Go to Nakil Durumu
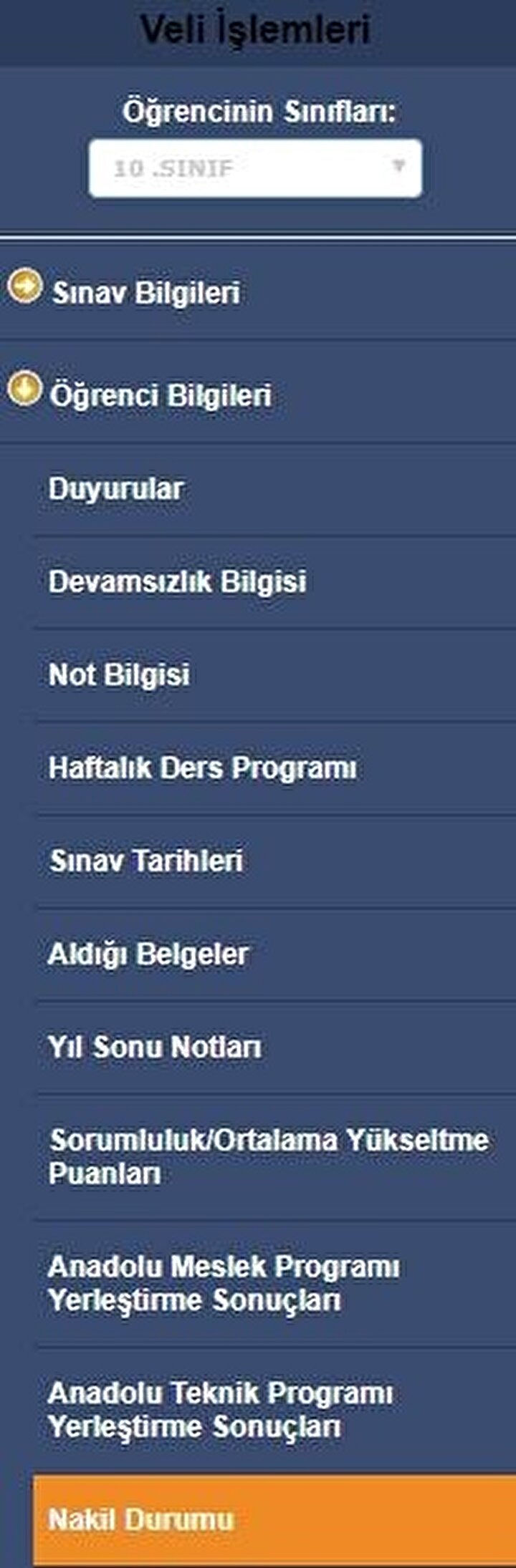The width and height of the screenshot is (516, 1568). point(141,1519)
